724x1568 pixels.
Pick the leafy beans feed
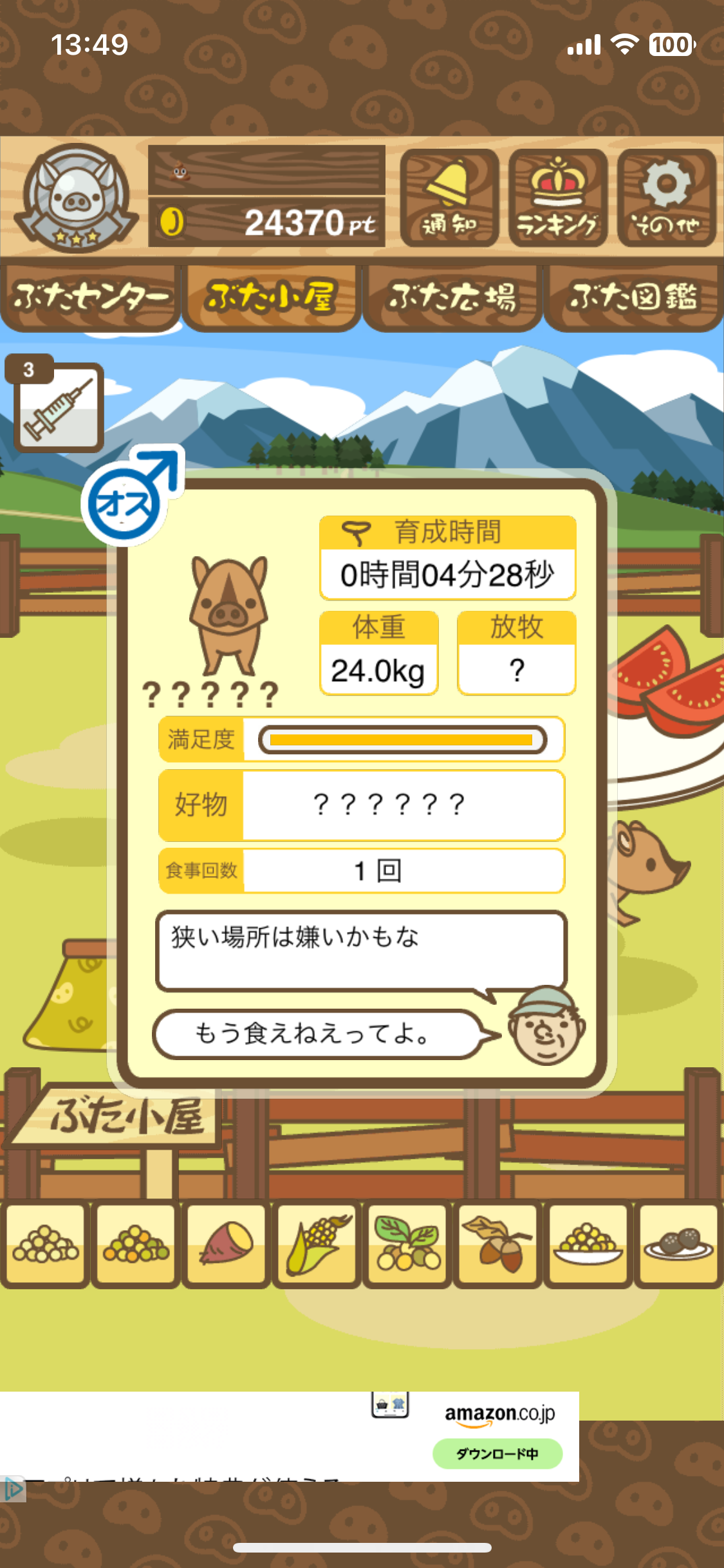(407, 1244)
